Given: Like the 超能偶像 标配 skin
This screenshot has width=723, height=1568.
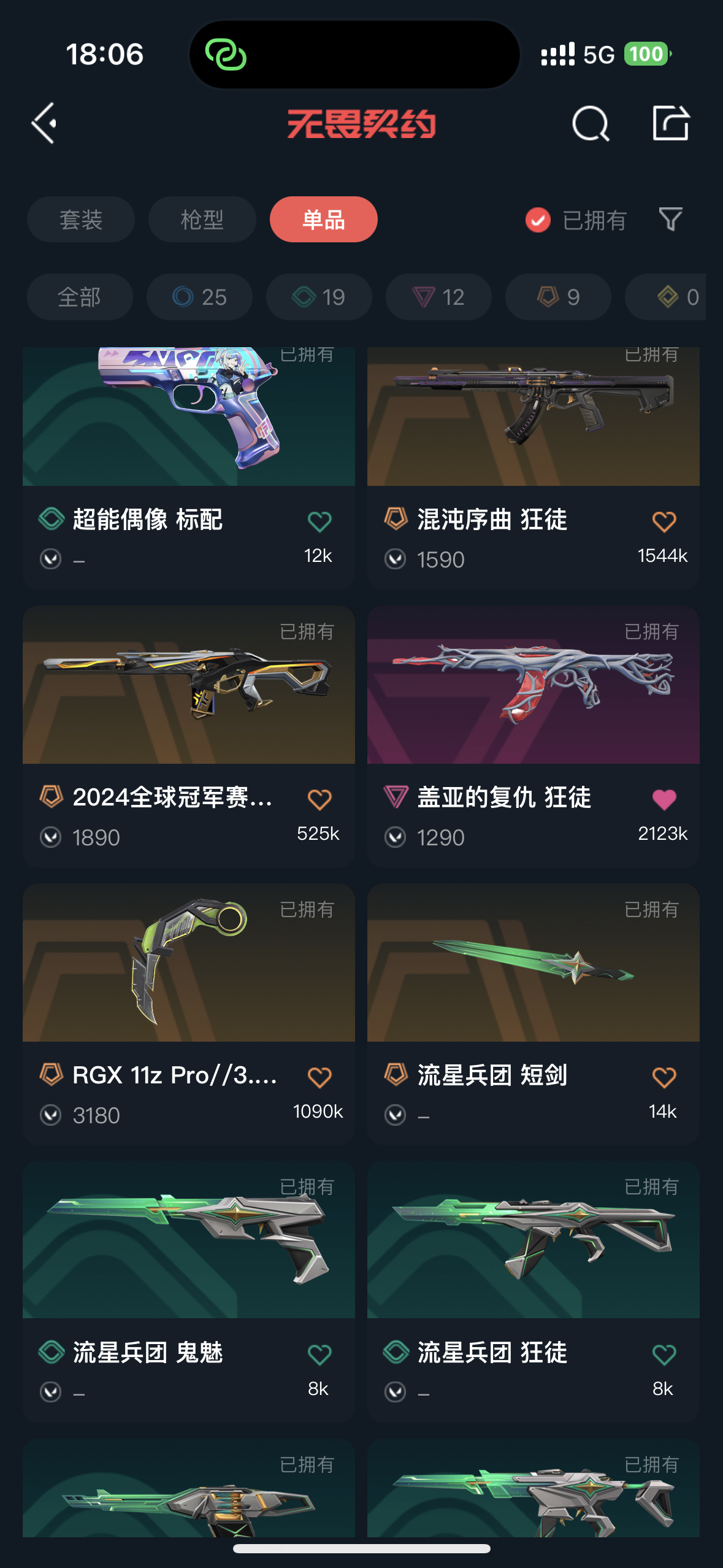Looking at the screenshot, I should (319, 522).
